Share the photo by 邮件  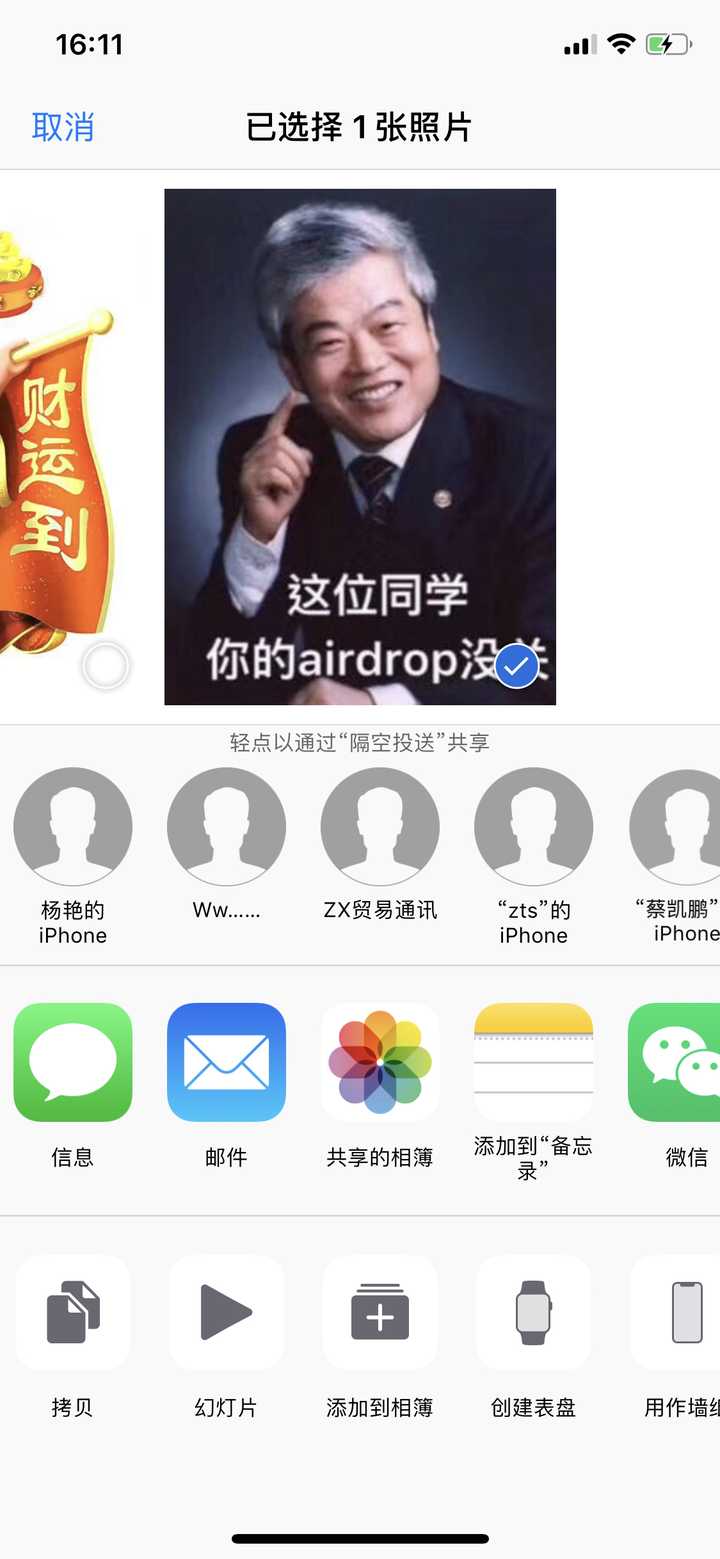click(226, 1062)
